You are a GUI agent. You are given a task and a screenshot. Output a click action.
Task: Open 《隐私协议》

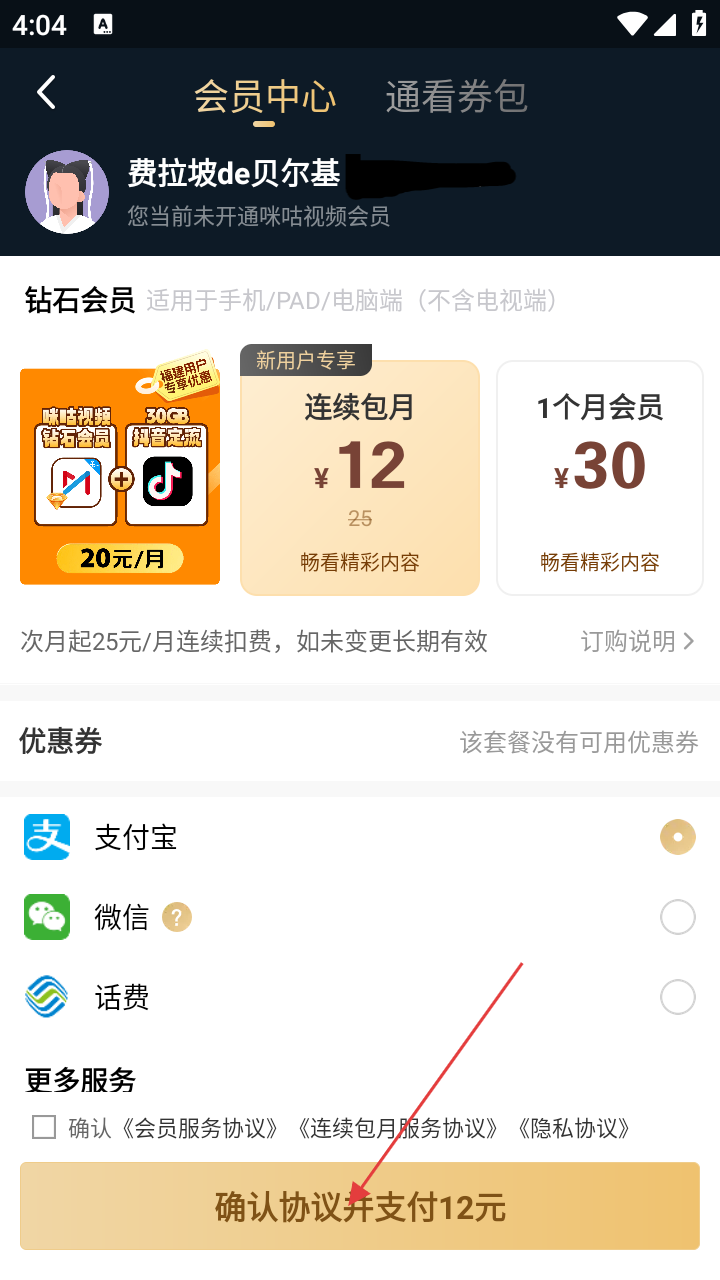pyautogui.click(x=575, y=1129)
